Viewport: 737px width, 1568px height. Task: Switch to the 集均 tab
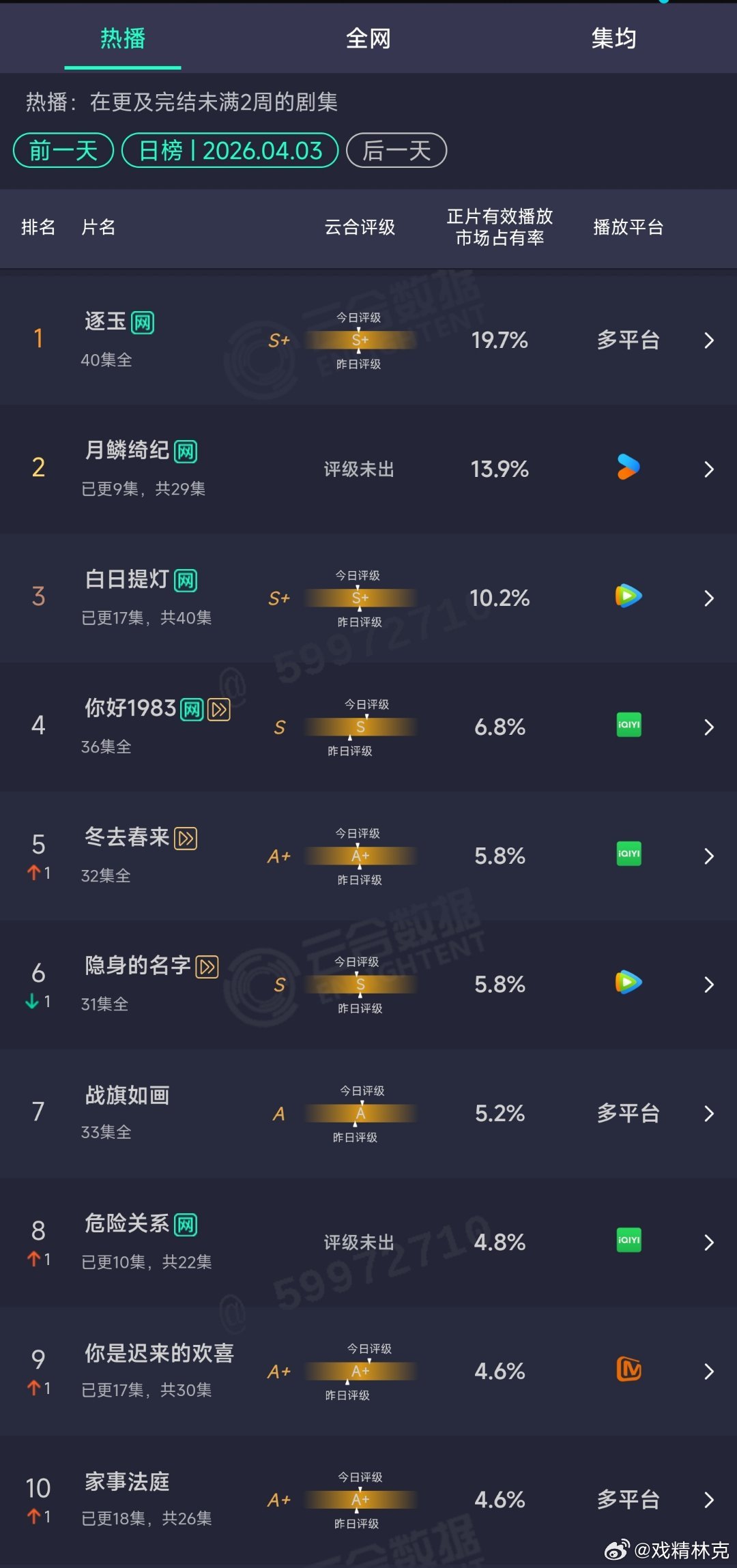613,39
